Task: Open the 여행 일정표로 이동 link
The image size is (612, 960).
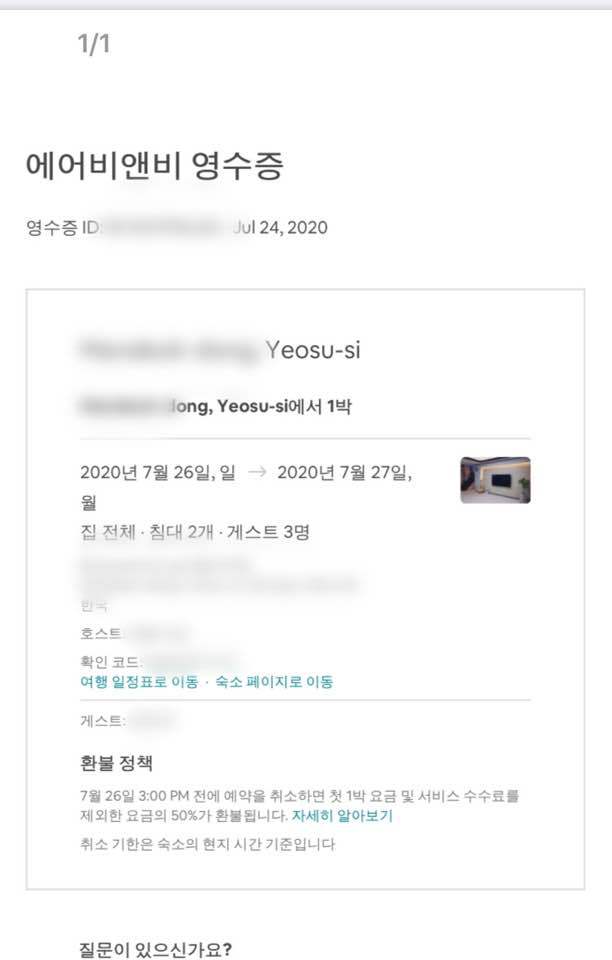Action: coord(139,682)
